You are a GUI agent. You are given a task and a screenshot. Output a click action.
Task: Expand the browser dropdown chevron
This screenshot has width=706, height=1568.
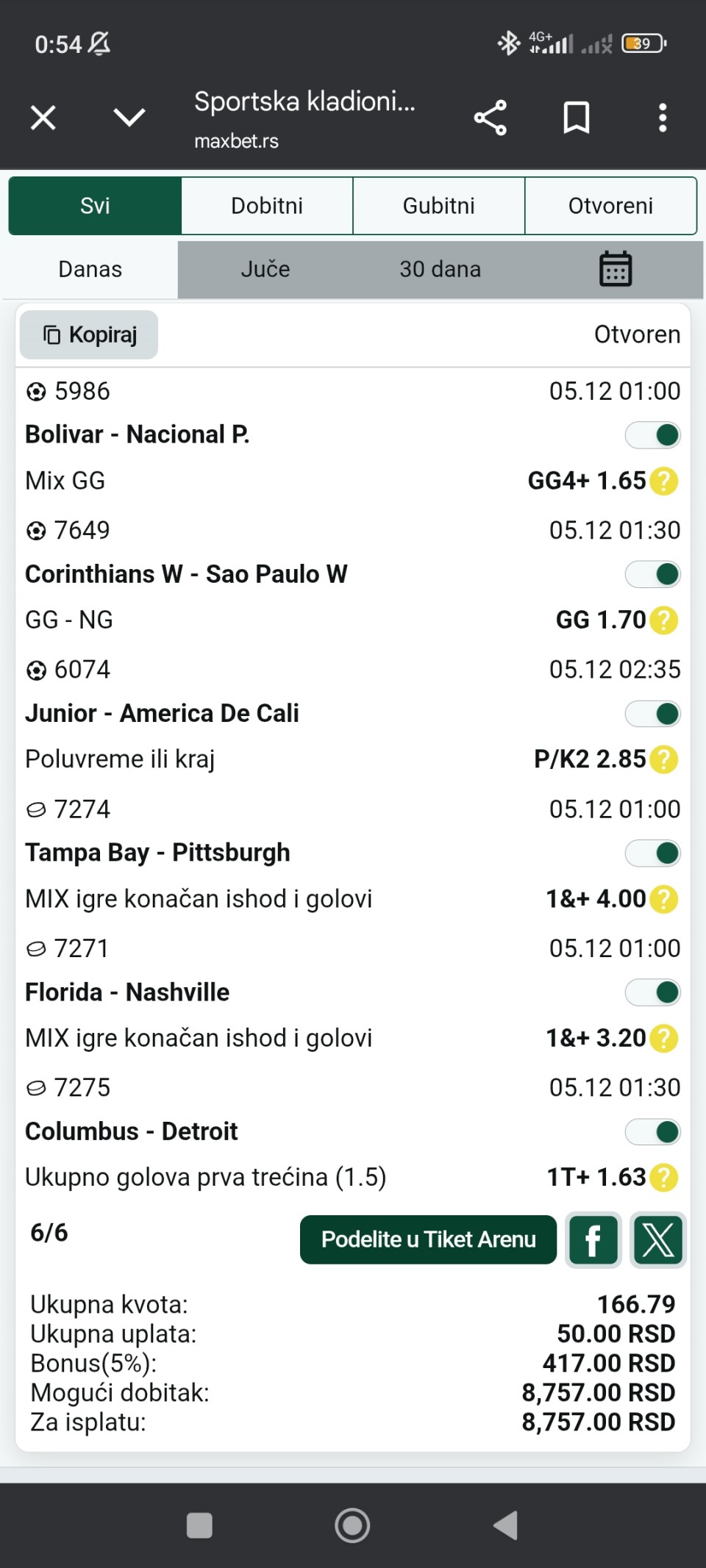pyautogui.click(x=129, y=118)
